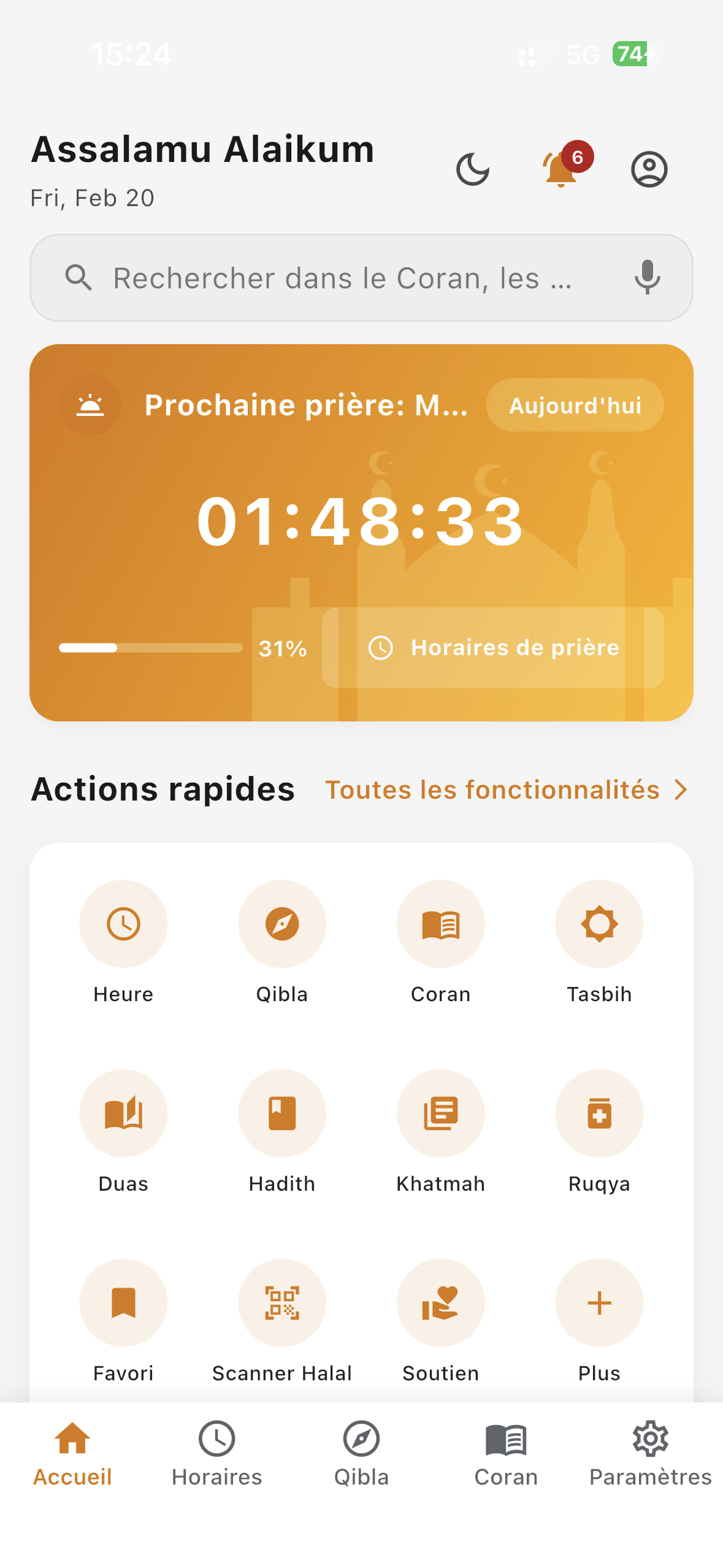Open the Qibla compass quick action

coord(281,923)
